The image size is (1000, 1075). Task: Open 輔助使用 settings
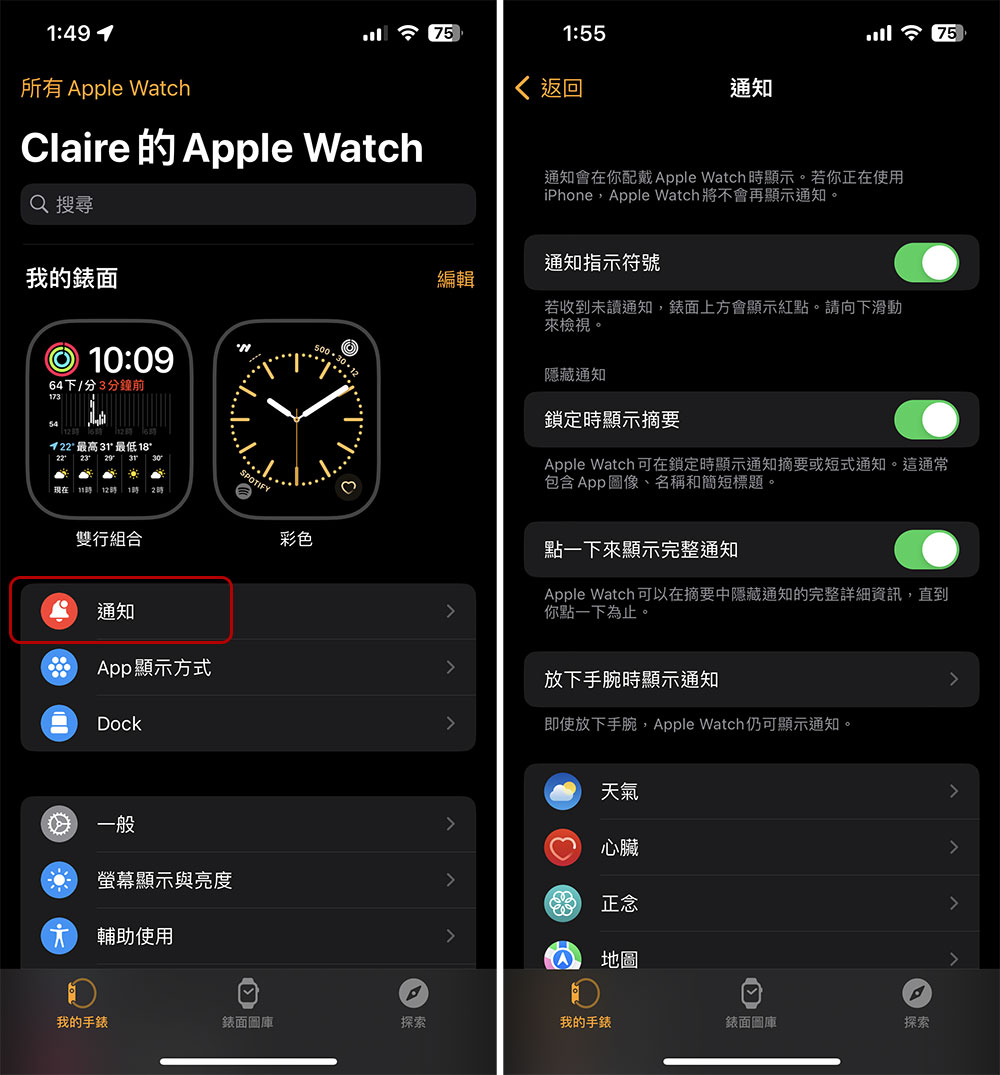(247, 936)
